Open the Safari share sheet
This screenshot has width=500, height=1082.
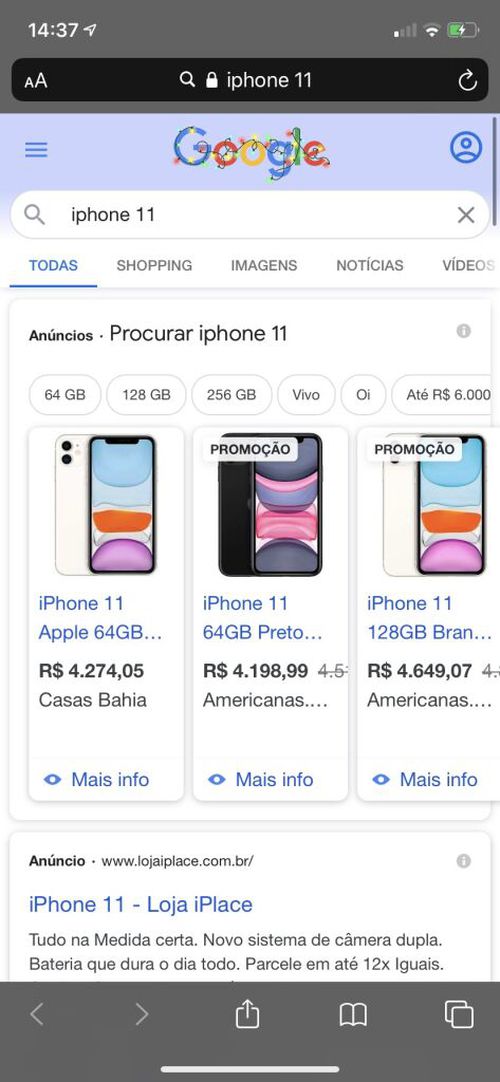tap(247, 1014)
